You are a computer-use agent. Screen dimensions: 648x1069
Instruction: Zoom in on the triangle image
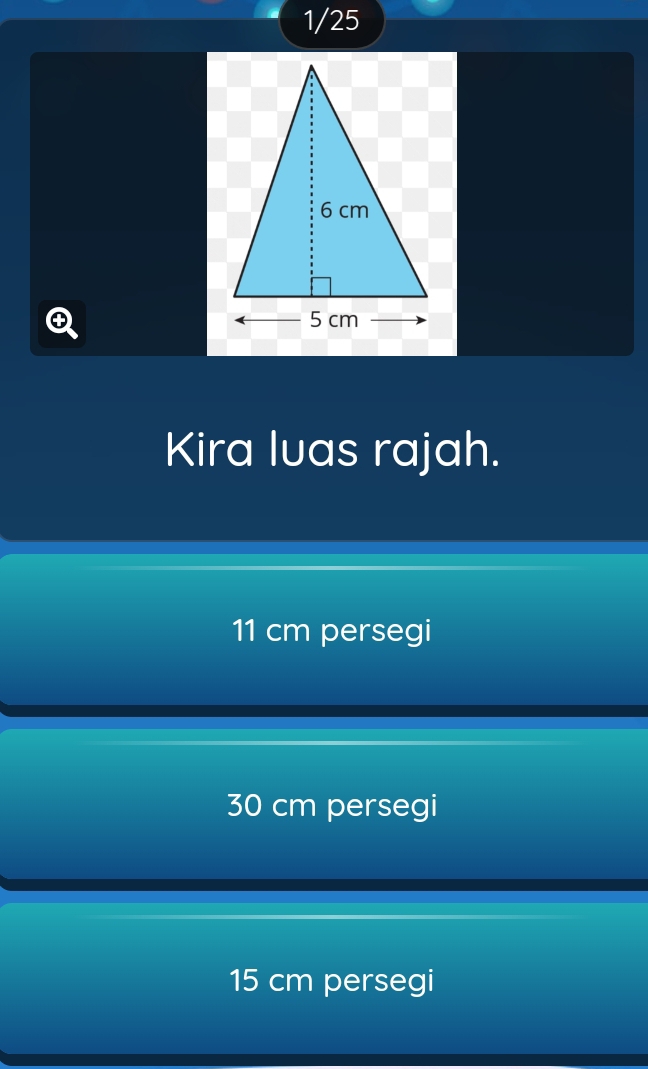pos(61,323)
